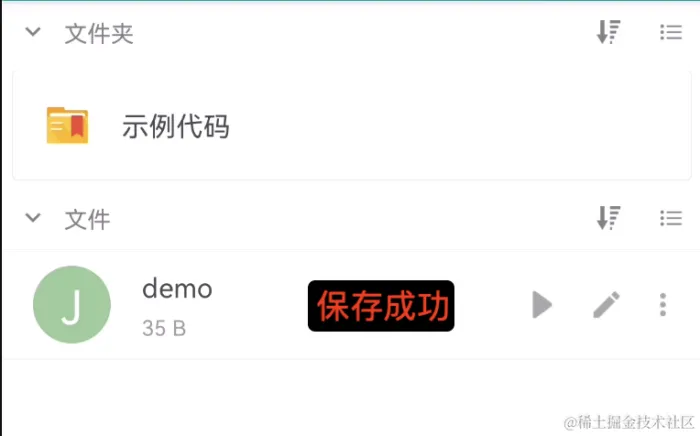700x436 pixels.
Task: Sort the 文件夹 section
Action: coord(608,33)
